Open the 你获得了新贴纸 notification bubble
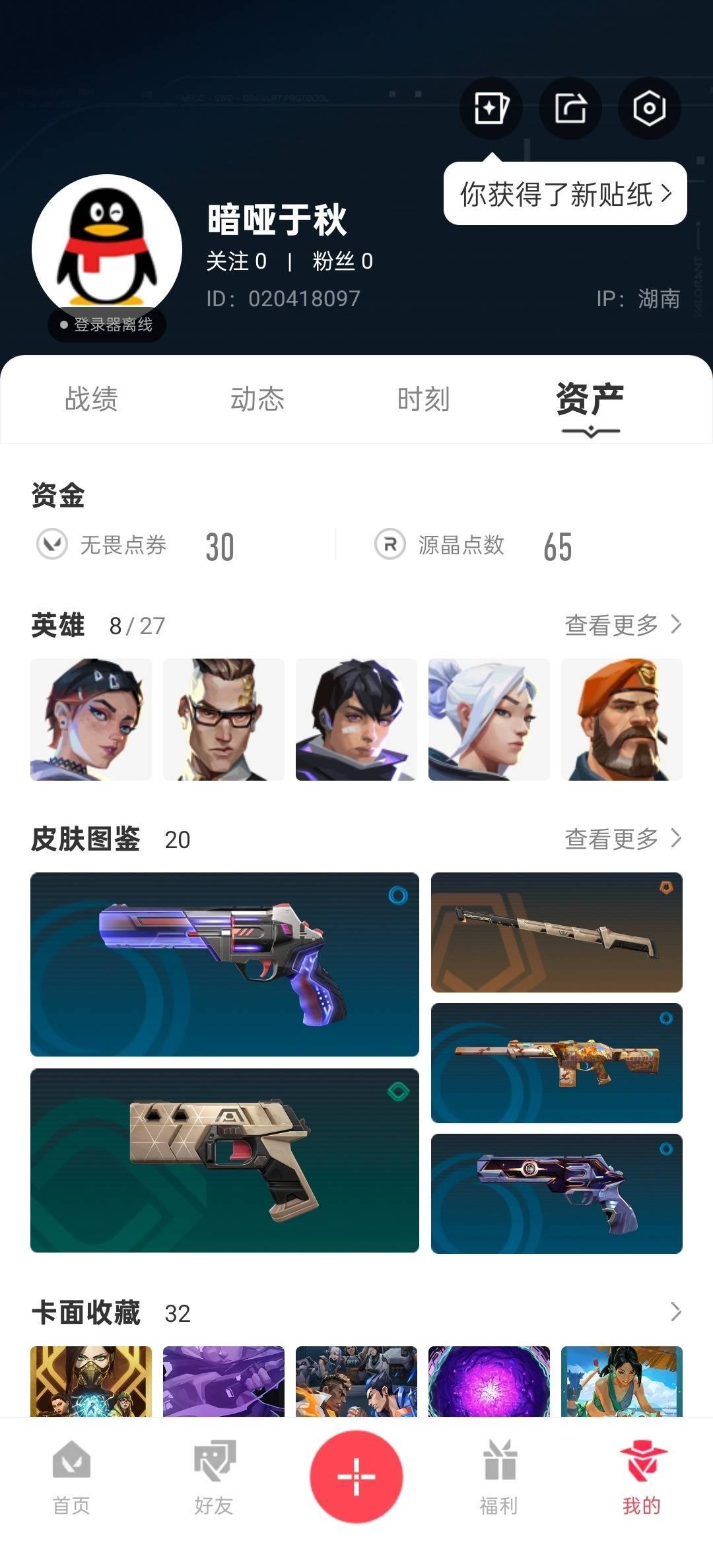Image resolution: width=713 pixels, height=1568 pixels. (566, 194)
